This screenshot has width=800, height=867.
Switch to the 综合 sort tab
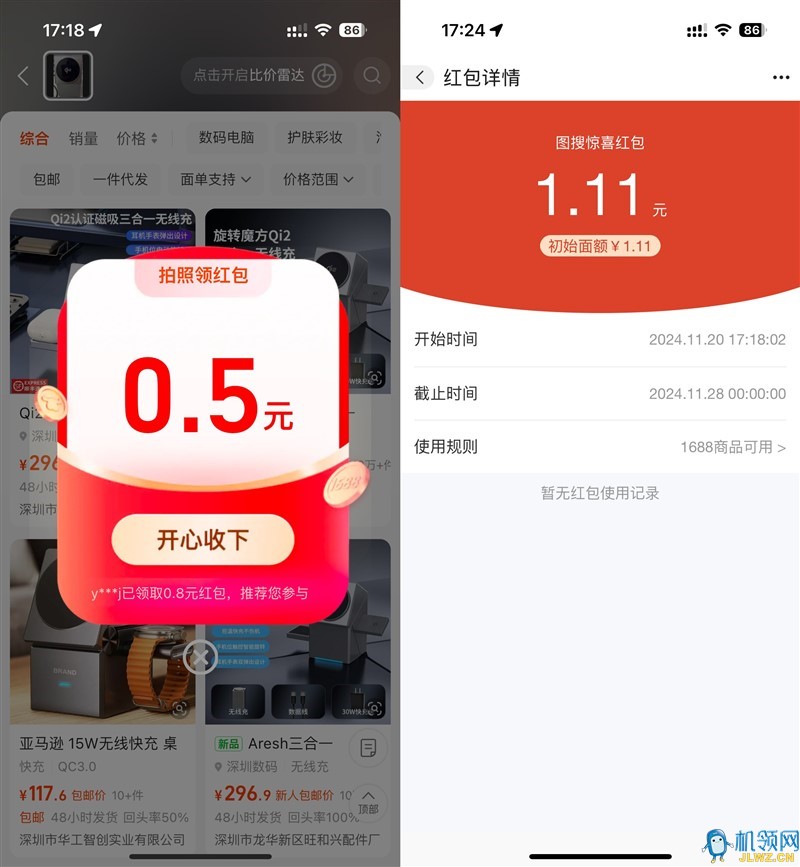coord(34,138)
